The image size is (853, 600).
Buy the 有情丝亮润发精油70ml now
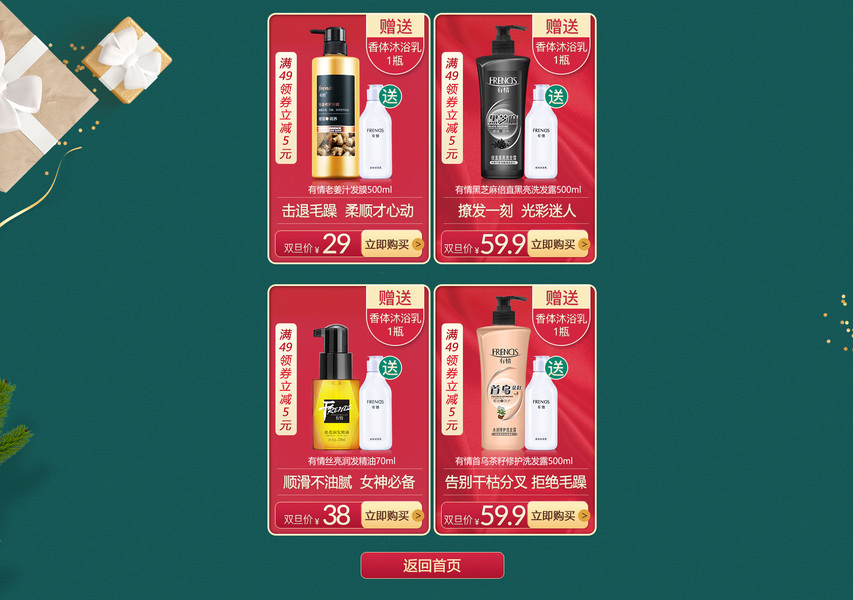tap(392, 516)
